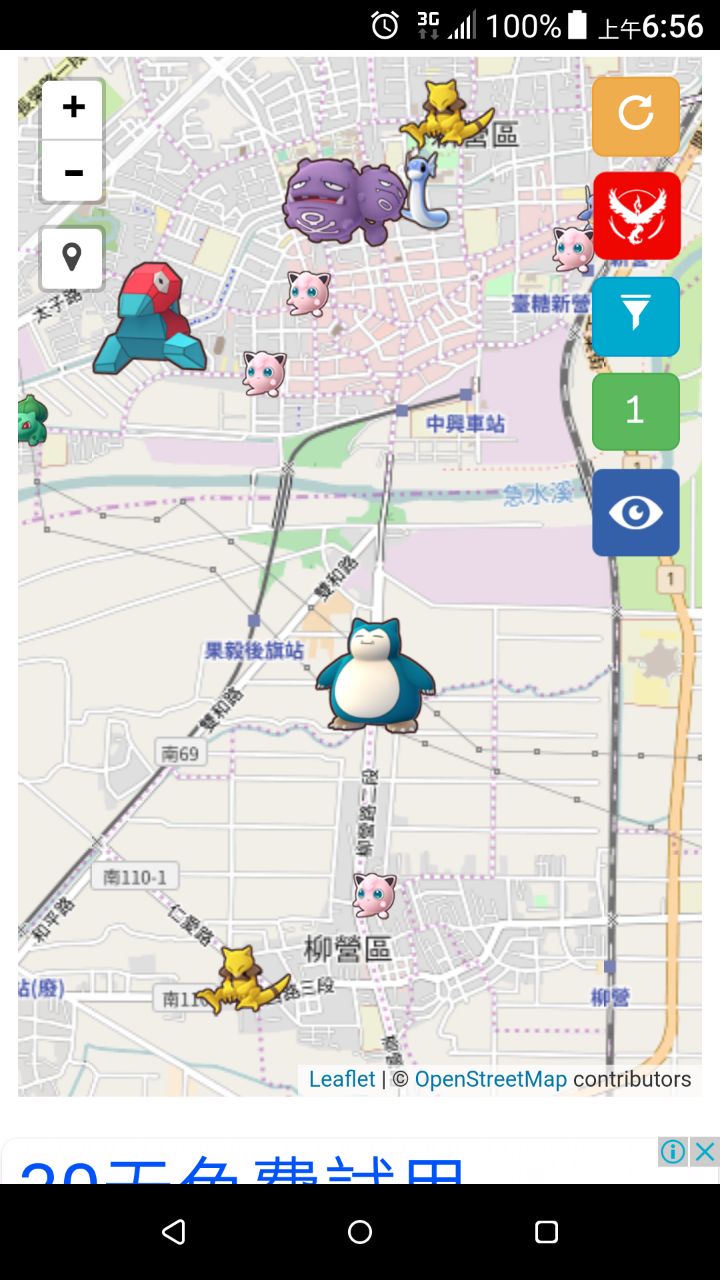Select the Porygon marker on the map
The width and height of the screenshot is (720, 1280).
(x=150, y=320)
